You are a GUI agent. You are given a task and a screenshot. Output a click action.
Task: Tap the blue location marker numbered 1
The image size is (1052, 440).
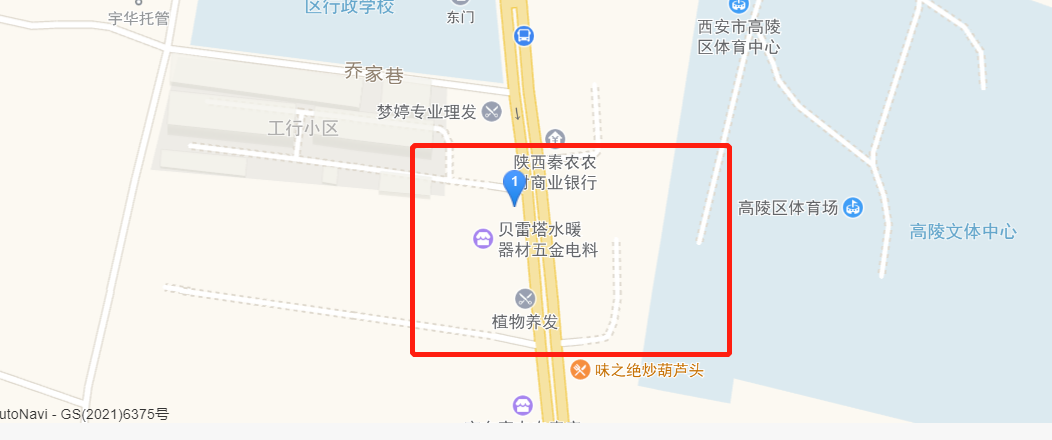click(x=514, y=185)
